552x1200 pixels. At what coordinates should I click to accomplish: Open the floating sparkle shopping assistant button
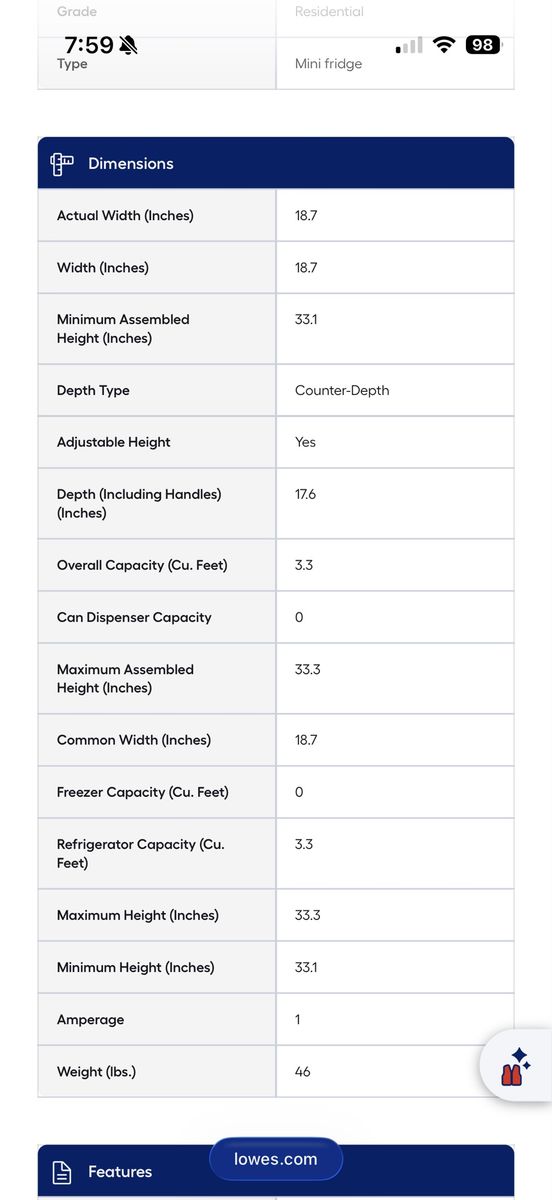pyautogui.click(x=516, y=1066)
